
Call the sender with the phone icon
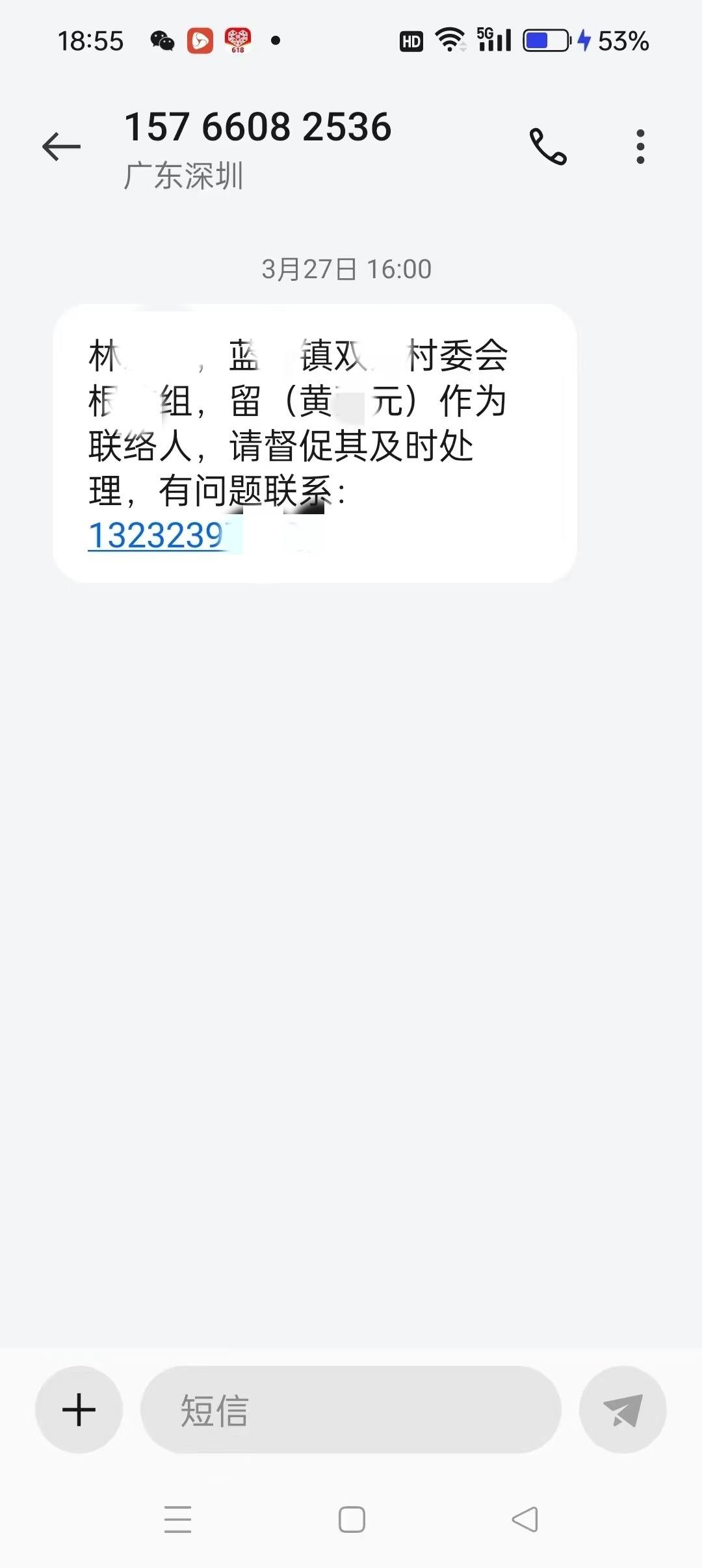(x=548, y=146)
